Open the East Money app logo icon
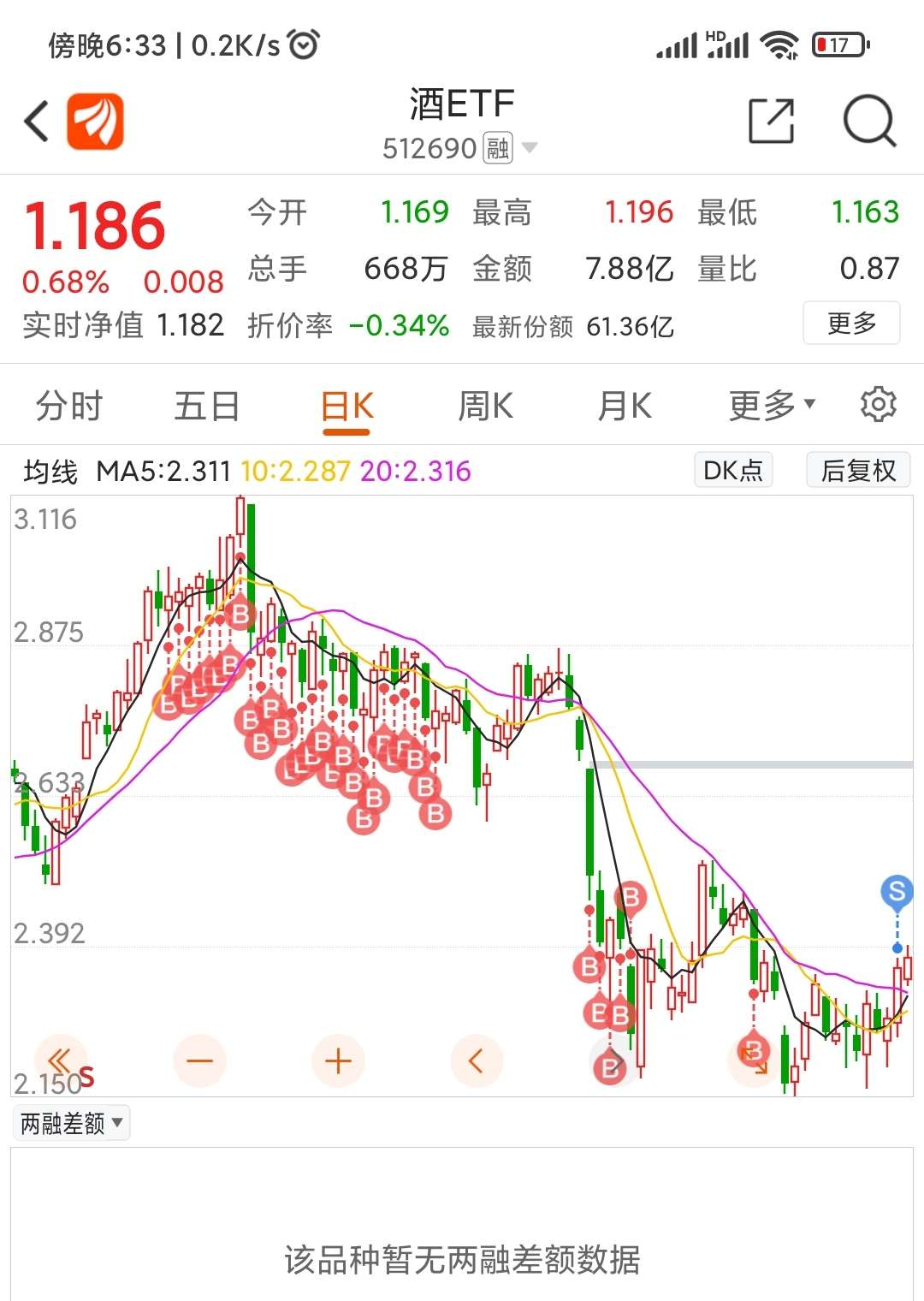924x1301 pixels. [94, 121]
